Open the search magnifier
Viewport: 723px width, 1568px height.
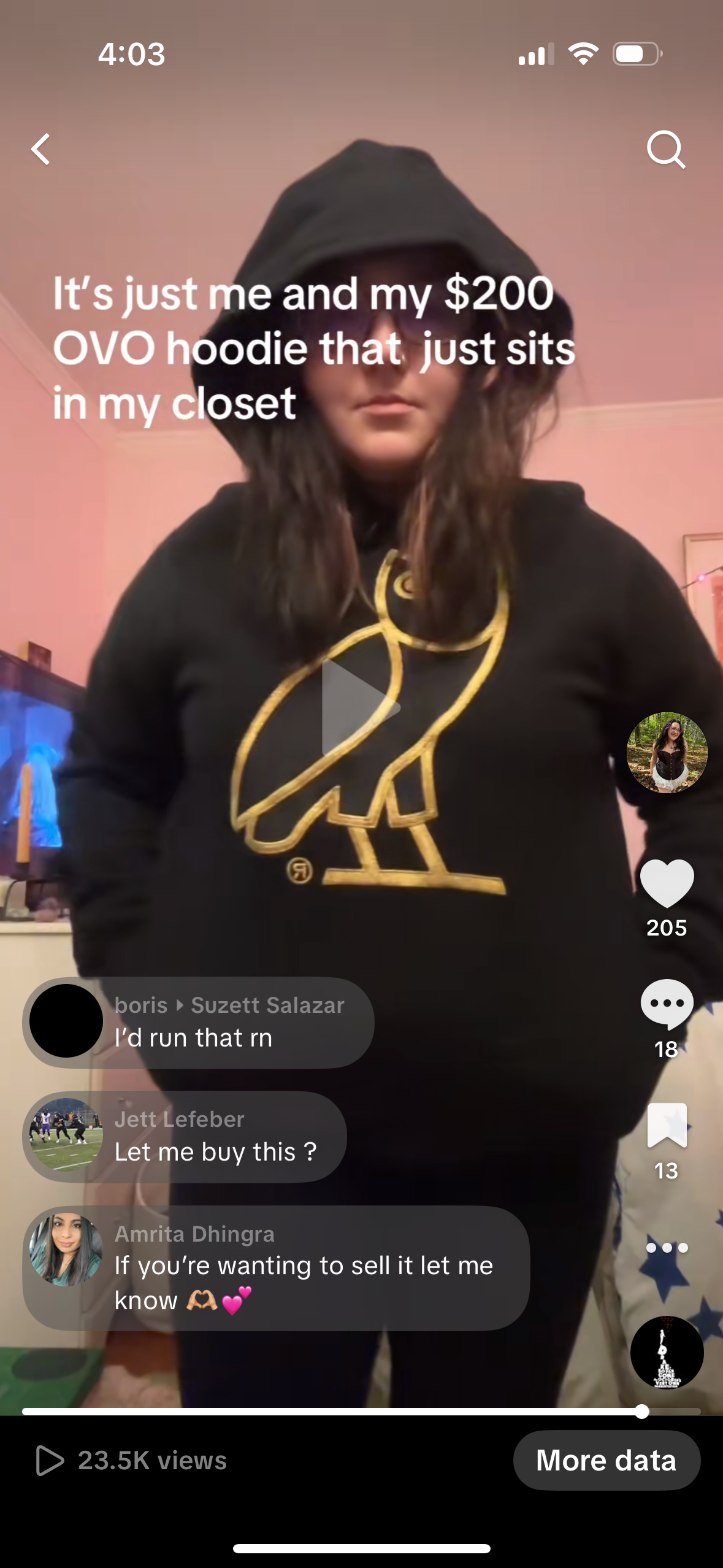click(x=665, y=150)
